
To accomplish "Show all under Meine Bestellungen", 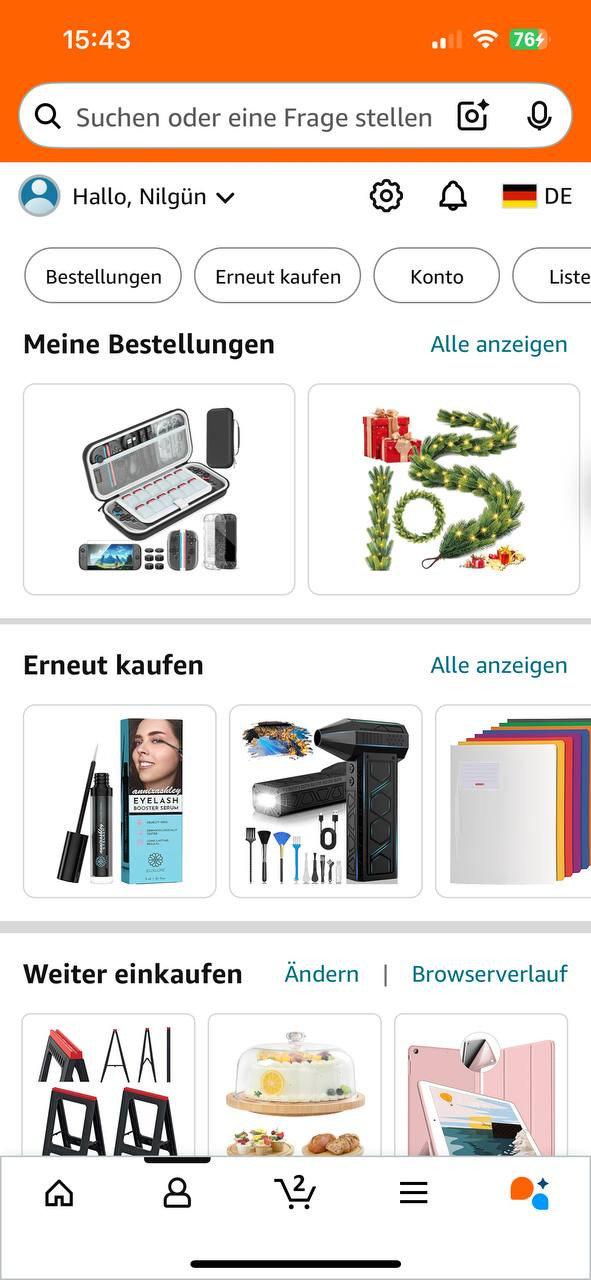I will point(499,345).
